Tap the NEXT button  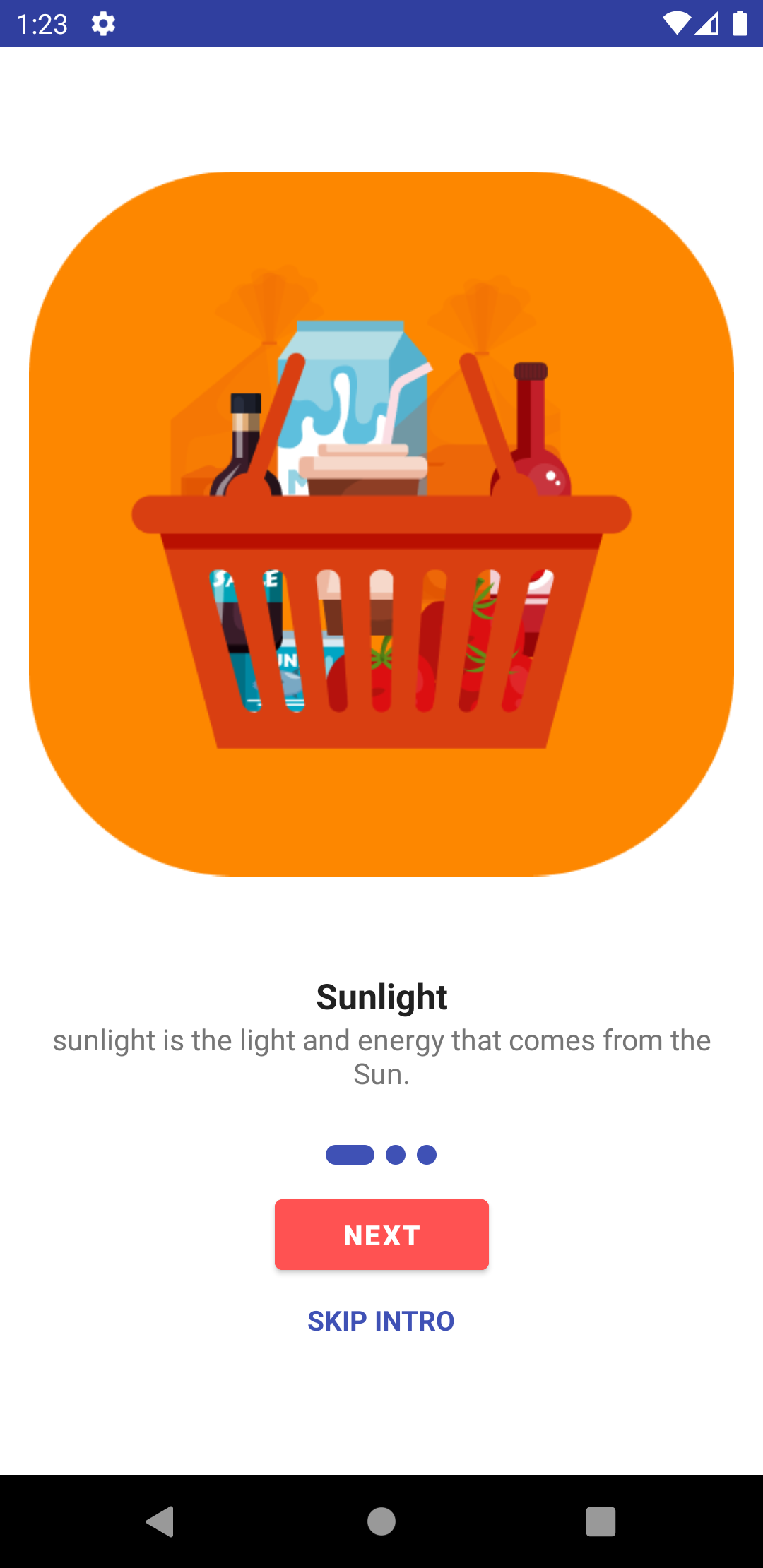381,1235
